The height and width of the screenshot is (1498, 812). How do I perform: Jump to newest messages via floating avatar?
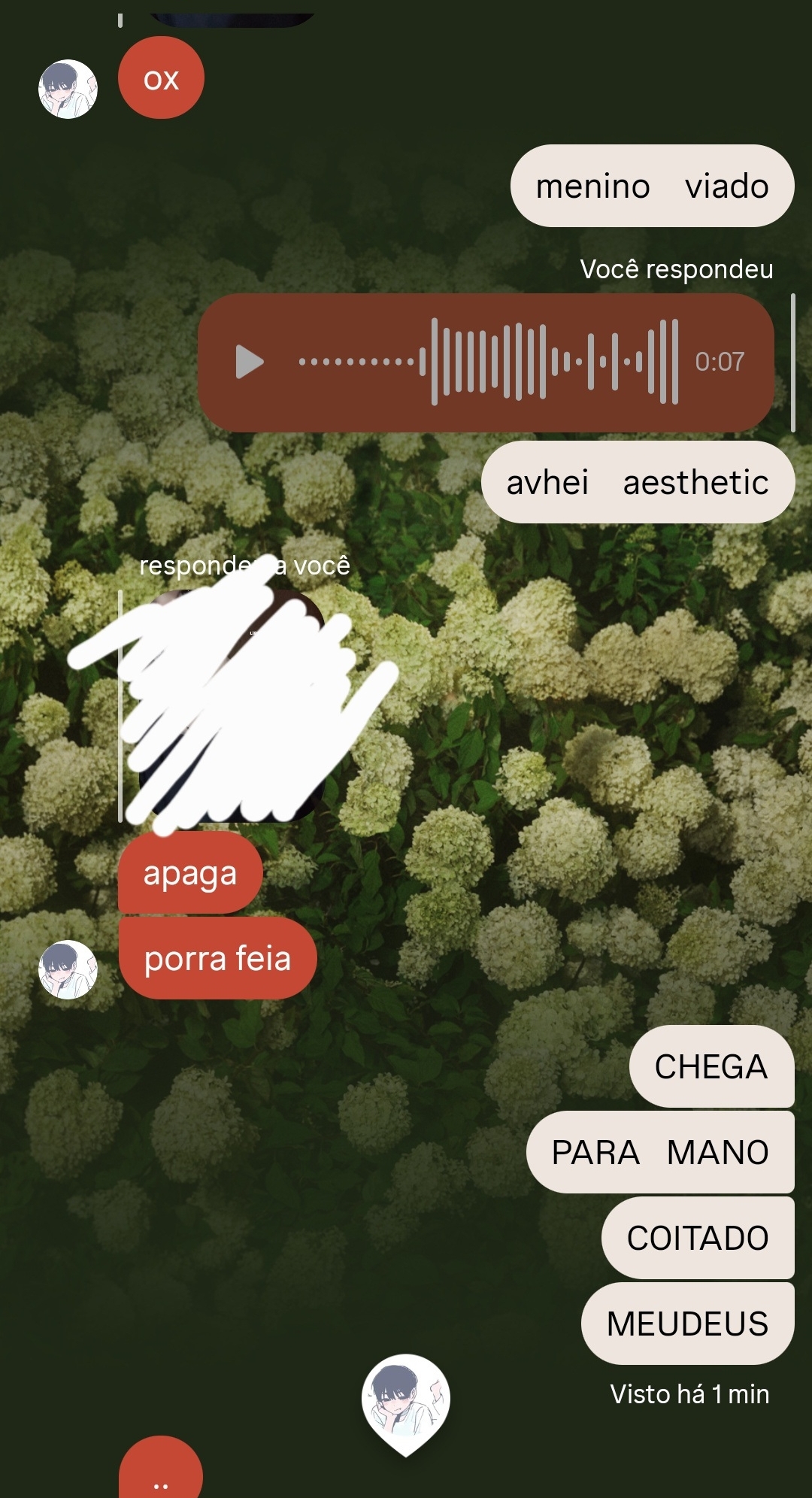[x=405, y=1402]
